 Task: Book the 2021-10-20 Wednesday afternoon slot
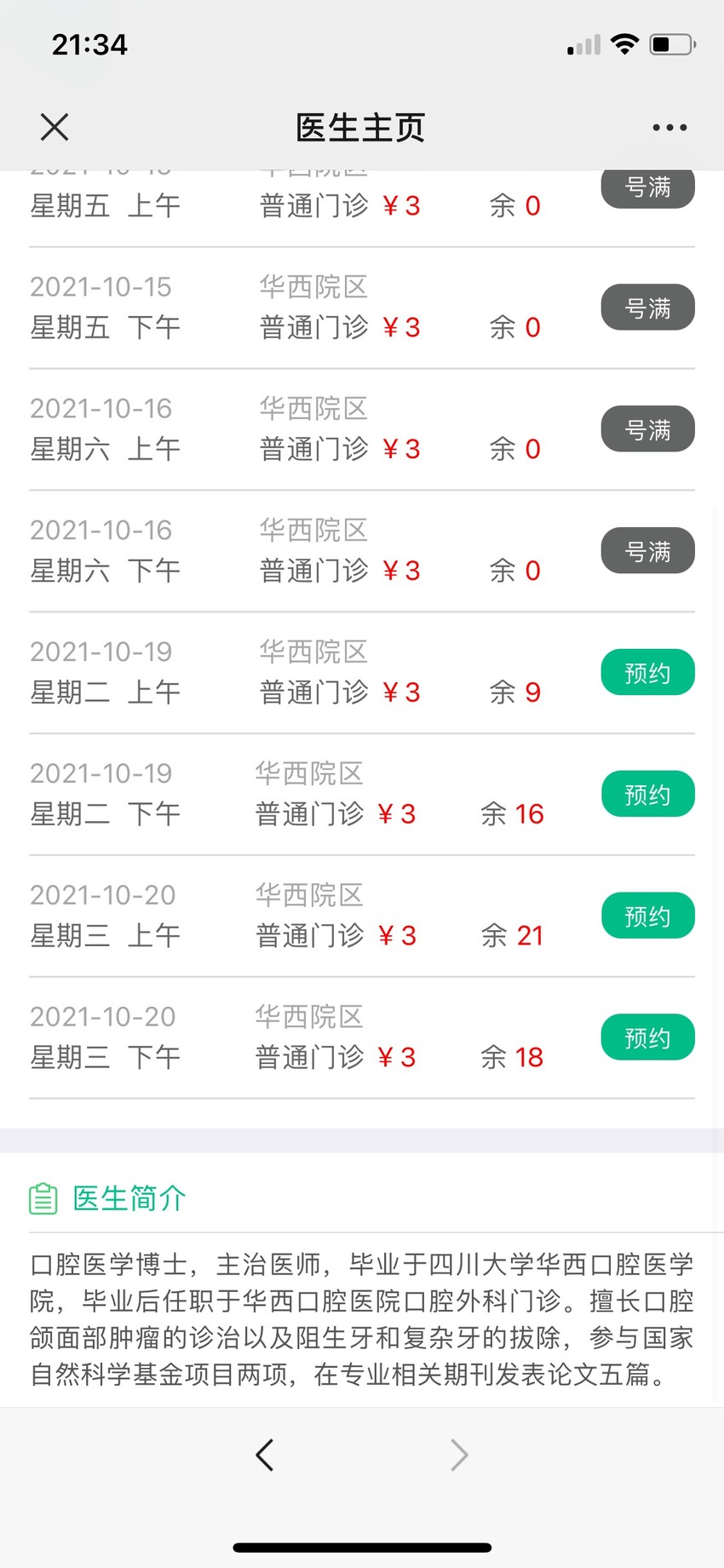648,1038
